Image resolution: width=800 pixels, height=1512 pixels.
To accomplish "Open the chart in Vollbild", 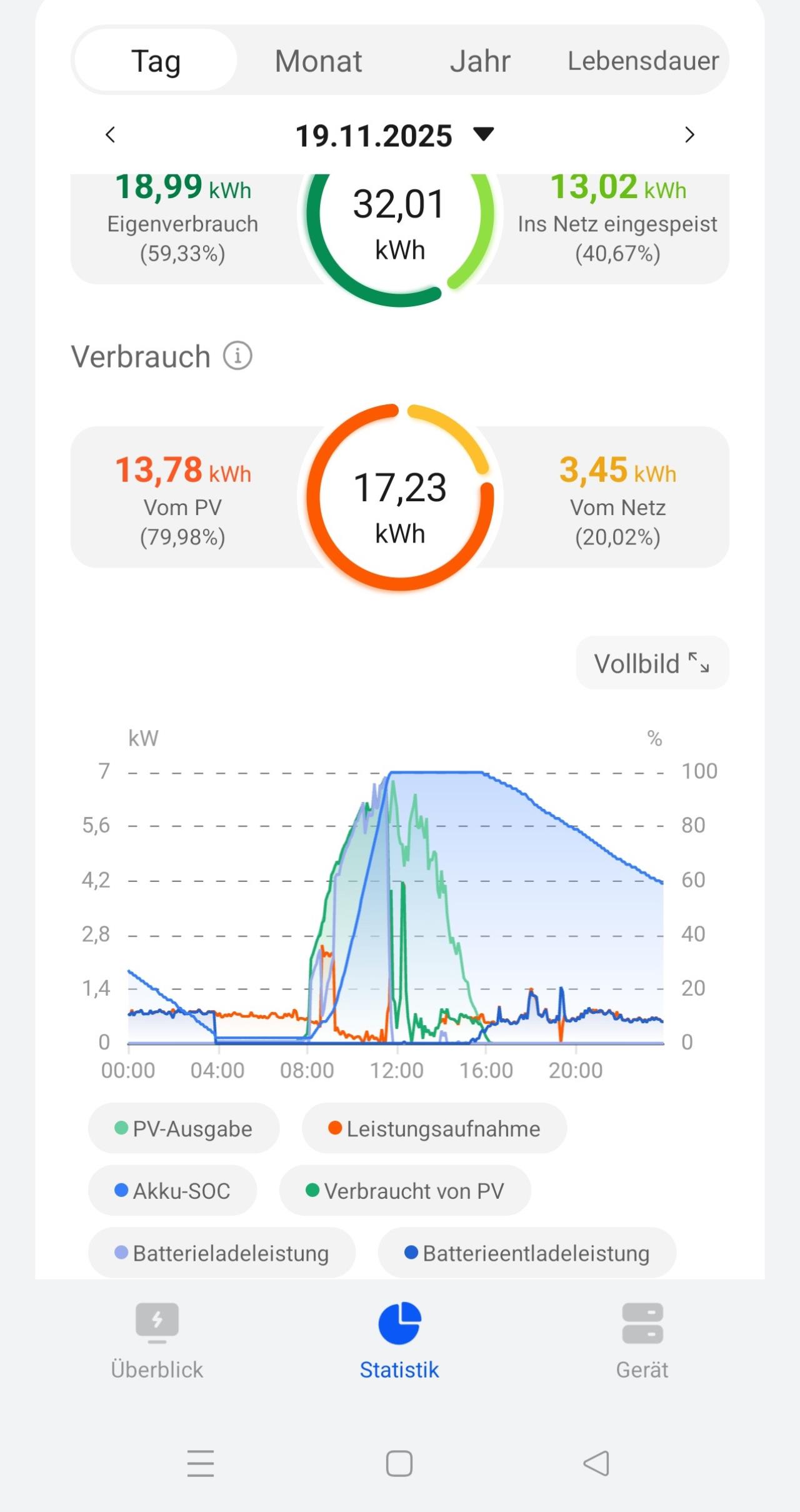I will (x=652, y=663).
